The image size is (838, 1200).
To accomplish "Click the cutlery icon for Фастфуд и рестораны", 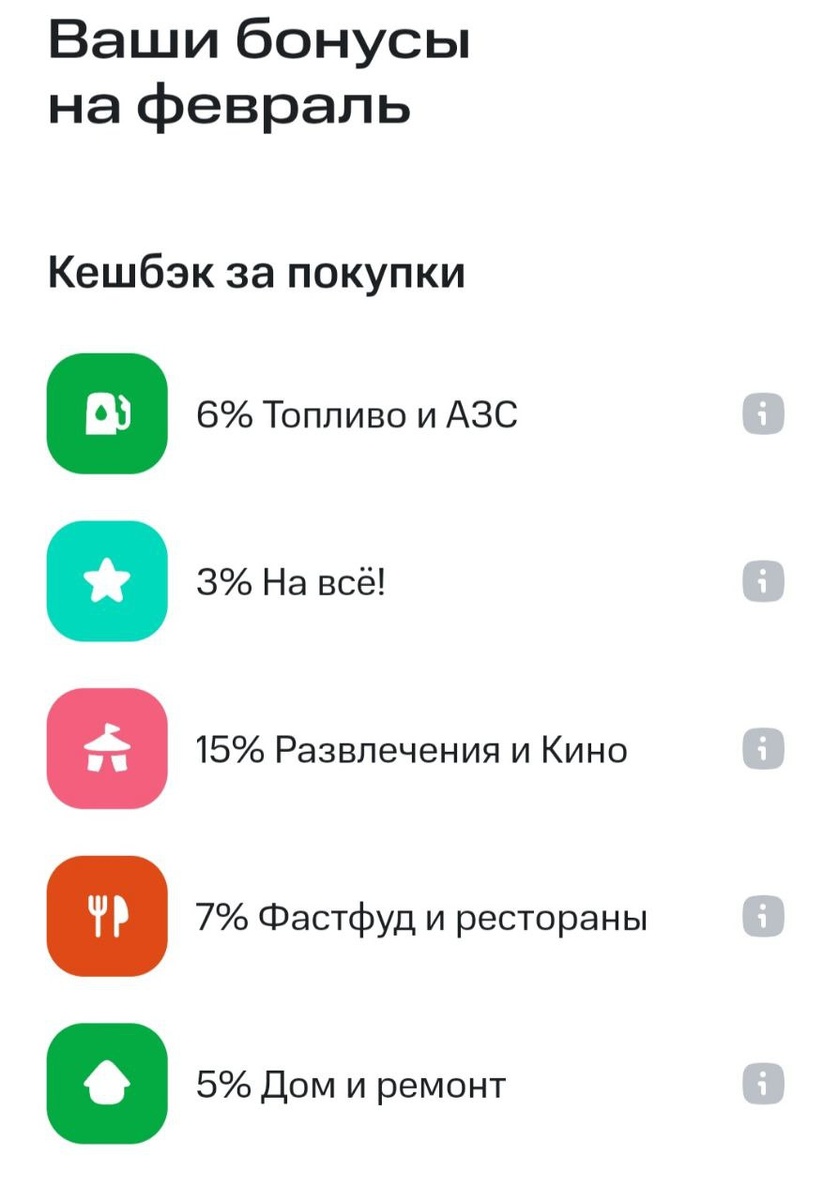I will [106, 917].
